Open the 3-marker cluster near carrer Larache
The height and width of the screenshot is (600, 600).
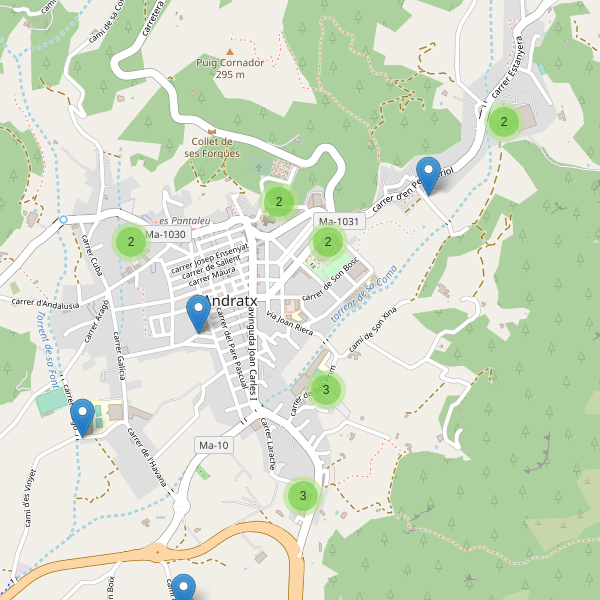pos(302,494)
